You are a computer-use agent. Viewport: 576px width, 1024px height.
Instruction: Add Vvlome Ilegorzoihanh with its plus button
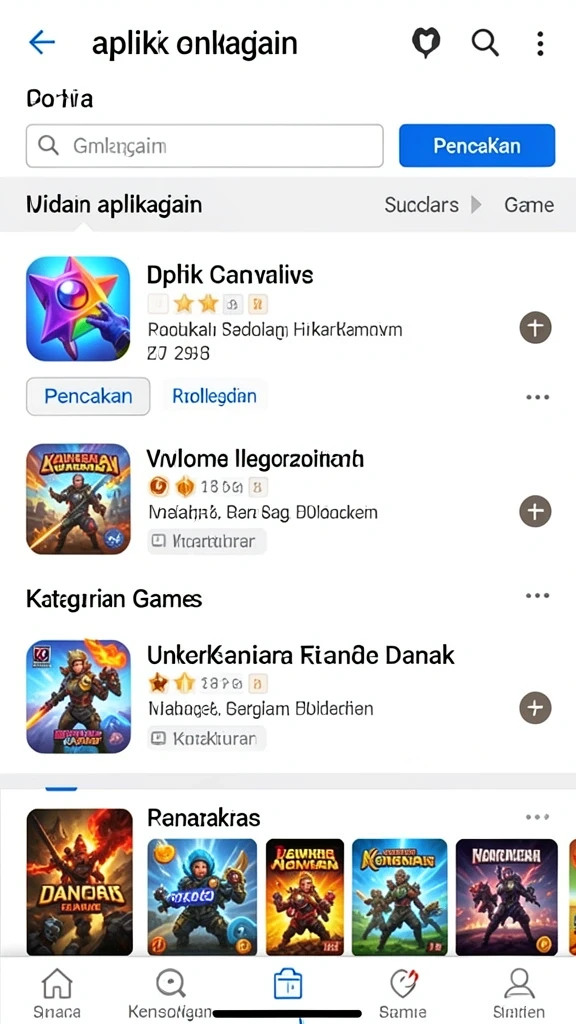pos(535,511)
